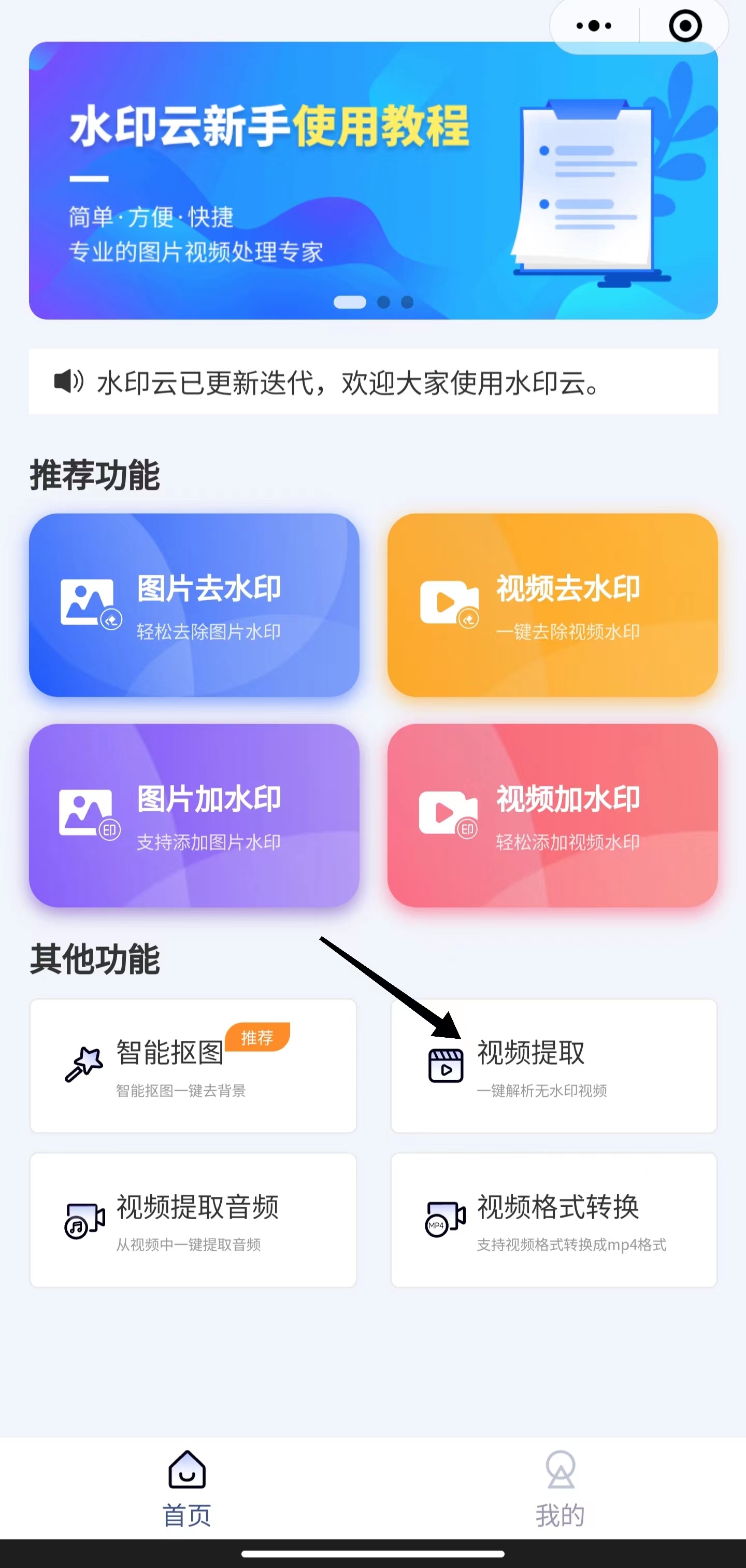Screen dimensions: 746x1568
Task: Open 智能抠图 background removal tool
Action: point(192,1065)
